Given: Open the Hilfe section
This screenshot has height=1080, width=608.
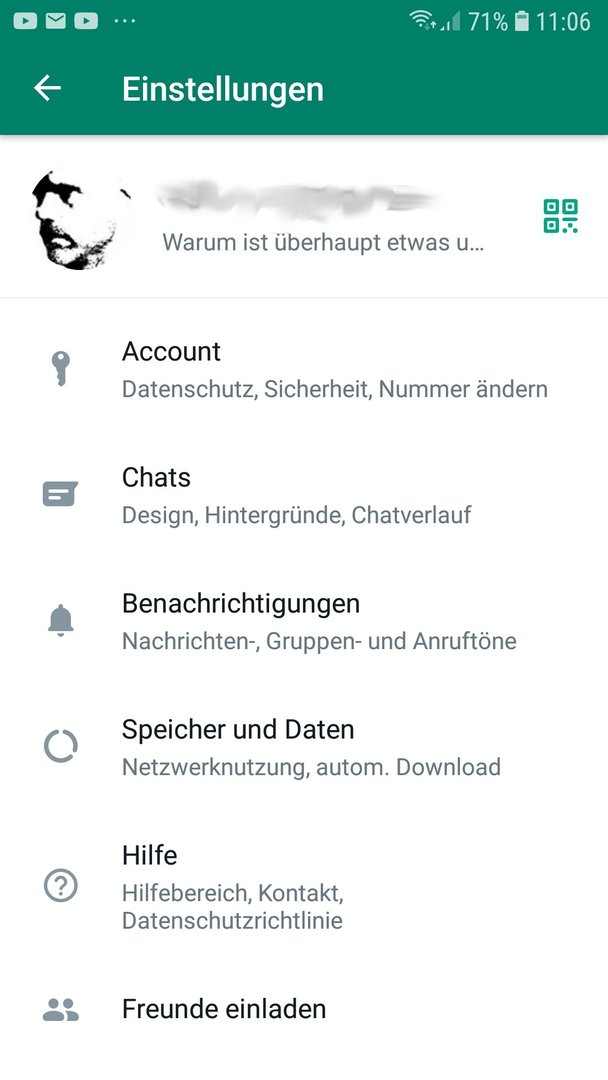Looking at the screenshot, I should click(304, 886).
